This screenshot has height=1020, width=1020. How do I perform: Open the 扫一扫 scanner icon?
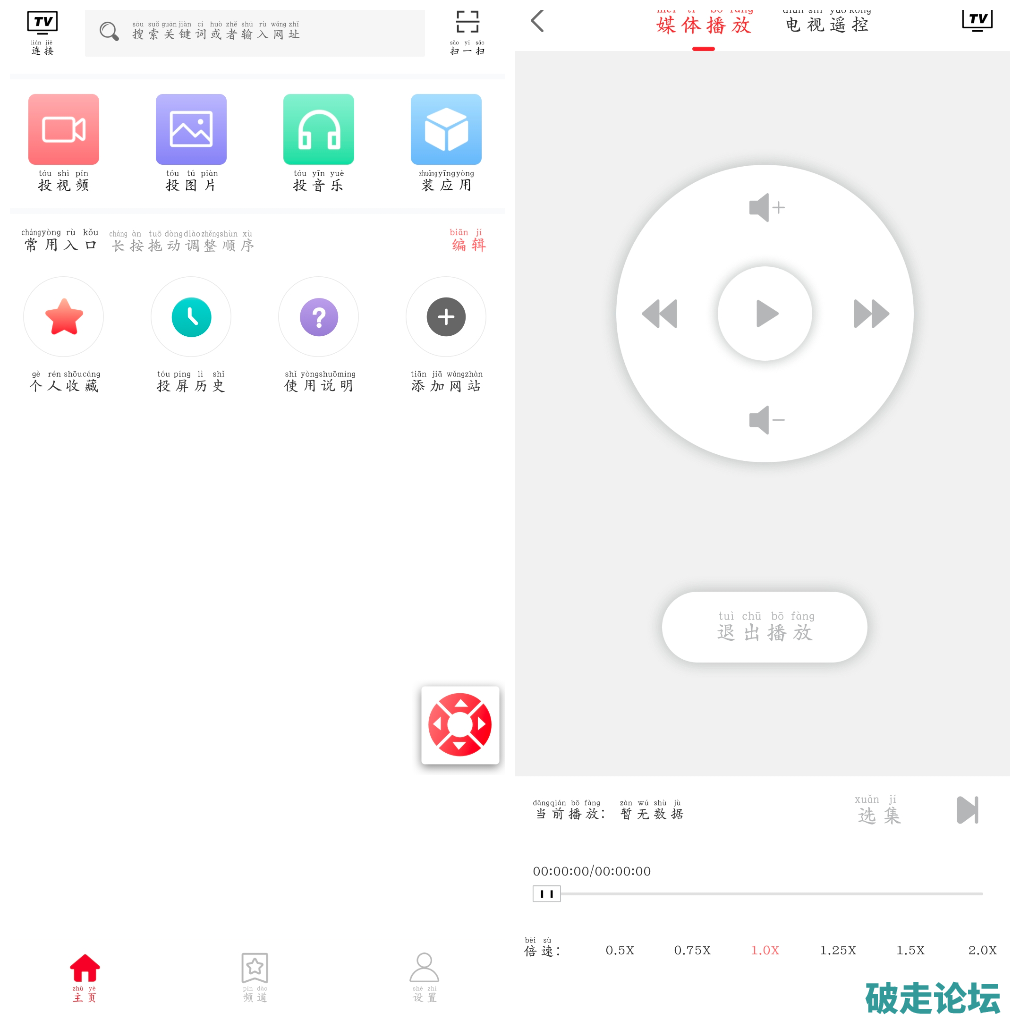pos(467,32)
